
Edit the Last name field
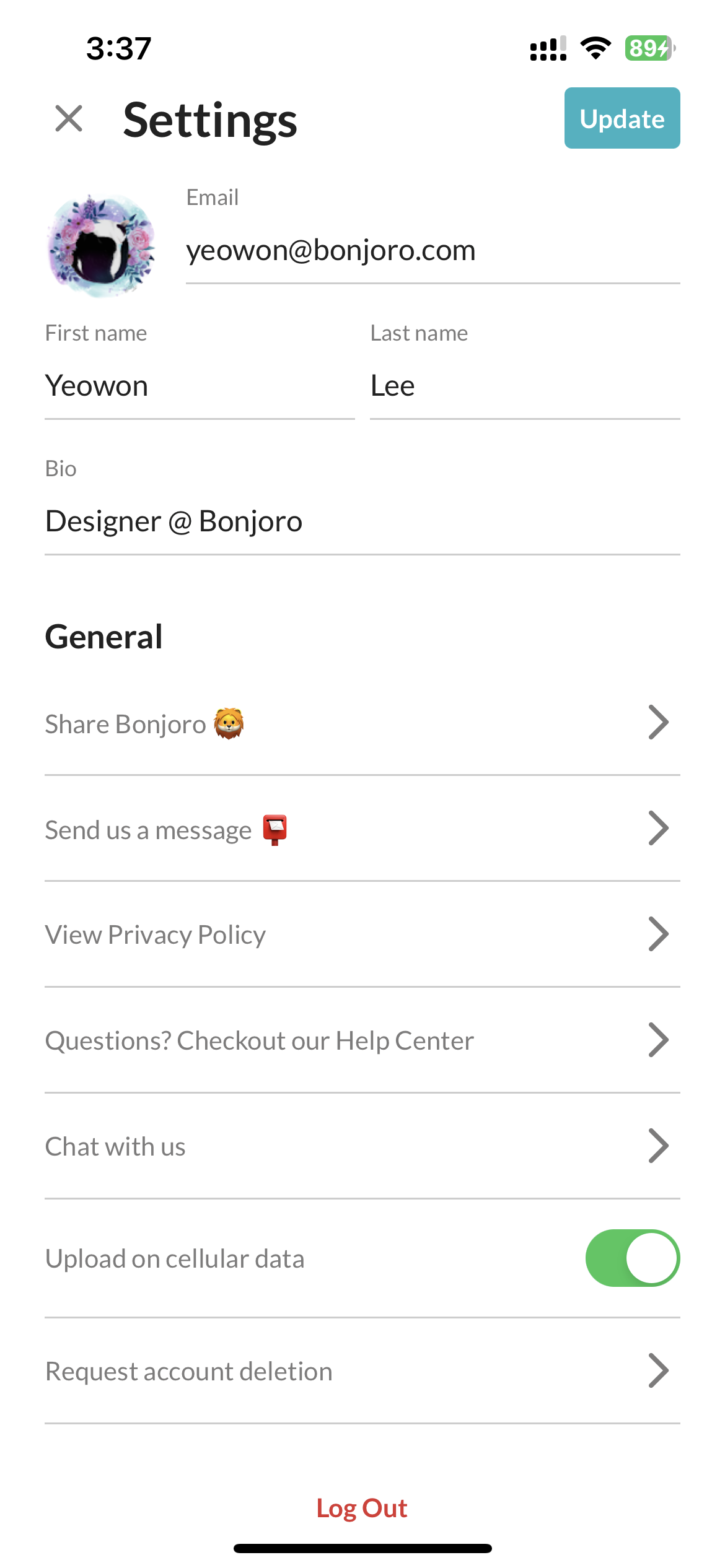525,386
